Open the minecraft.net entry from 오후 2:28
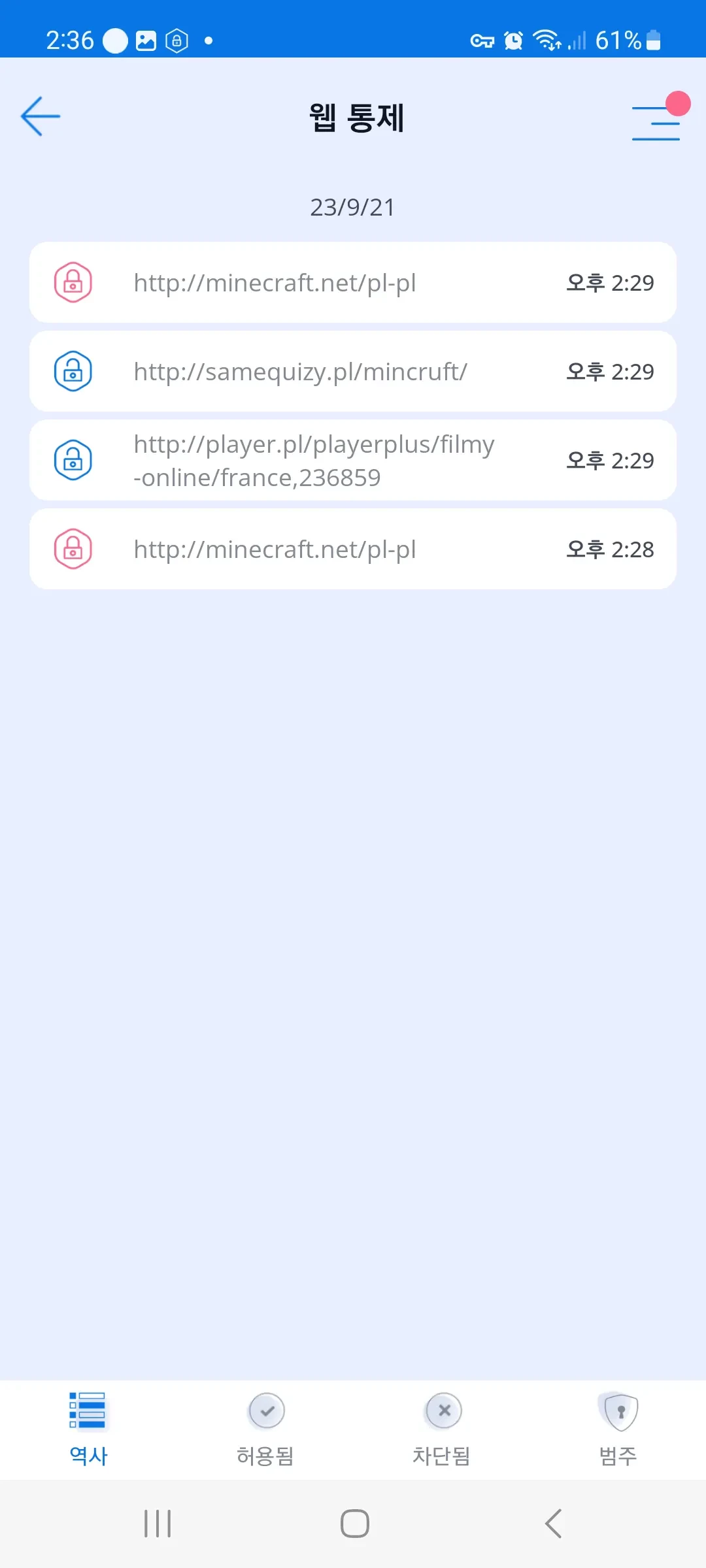Viewport: 706px width, 1568px height. [353, 549]
